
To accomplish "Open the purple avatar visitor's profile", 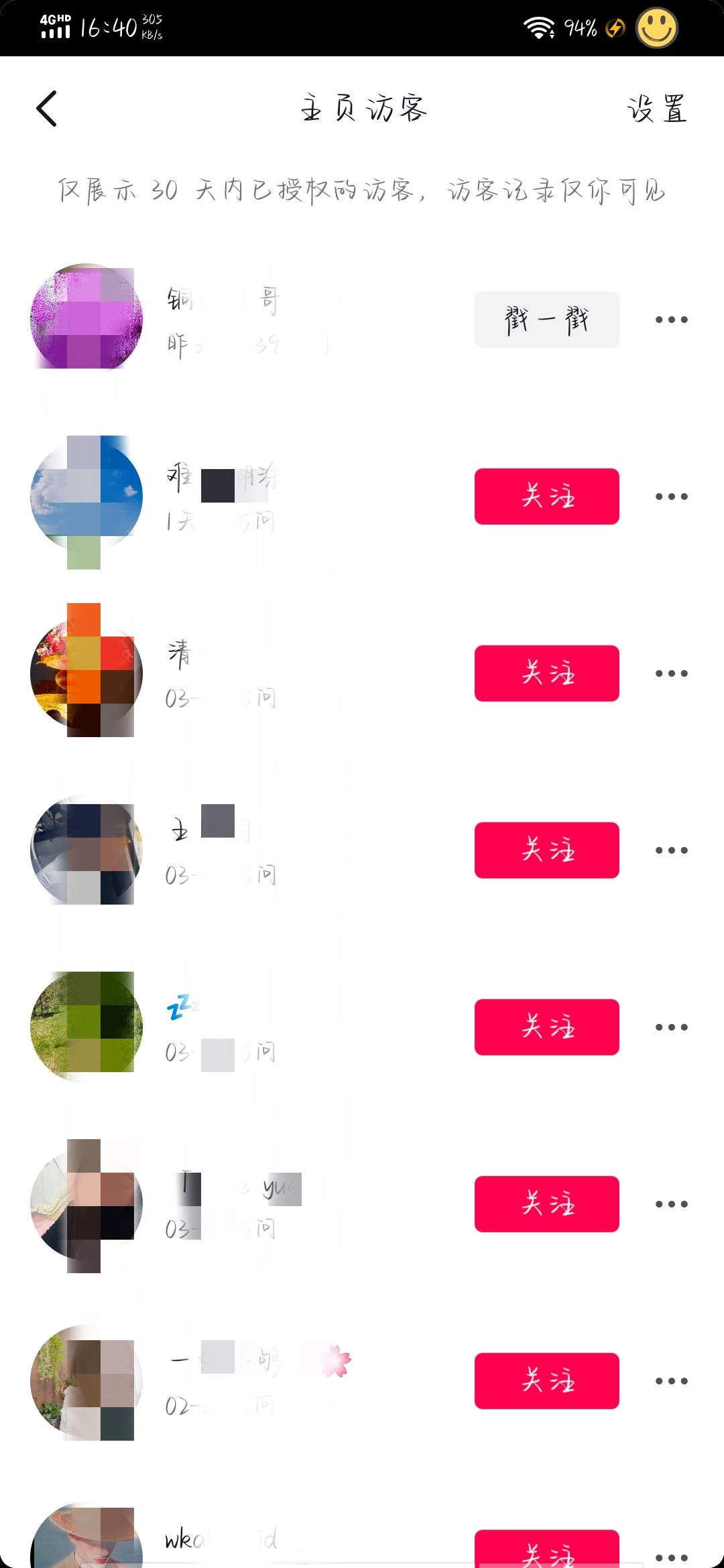I will tap(86, 317).
